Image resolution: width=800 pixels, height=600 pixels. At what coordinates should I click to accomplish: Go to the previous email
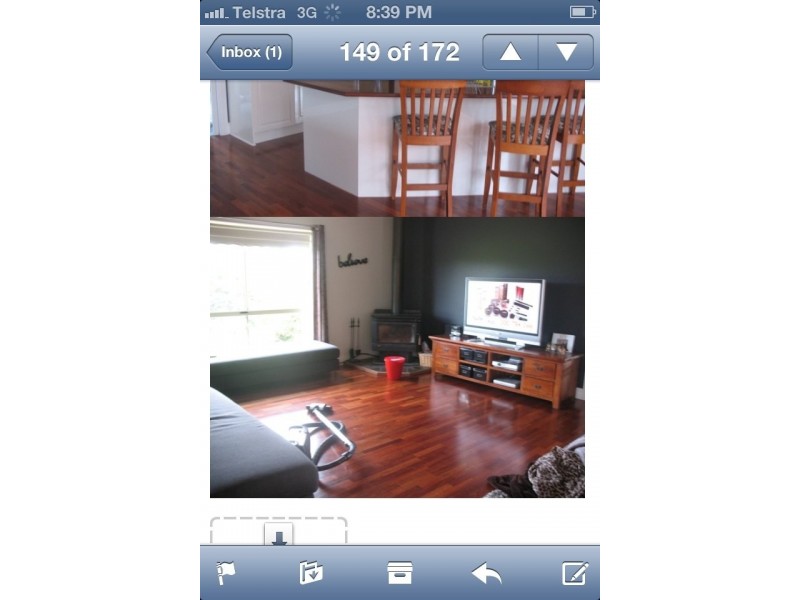[x=510, y=52]
